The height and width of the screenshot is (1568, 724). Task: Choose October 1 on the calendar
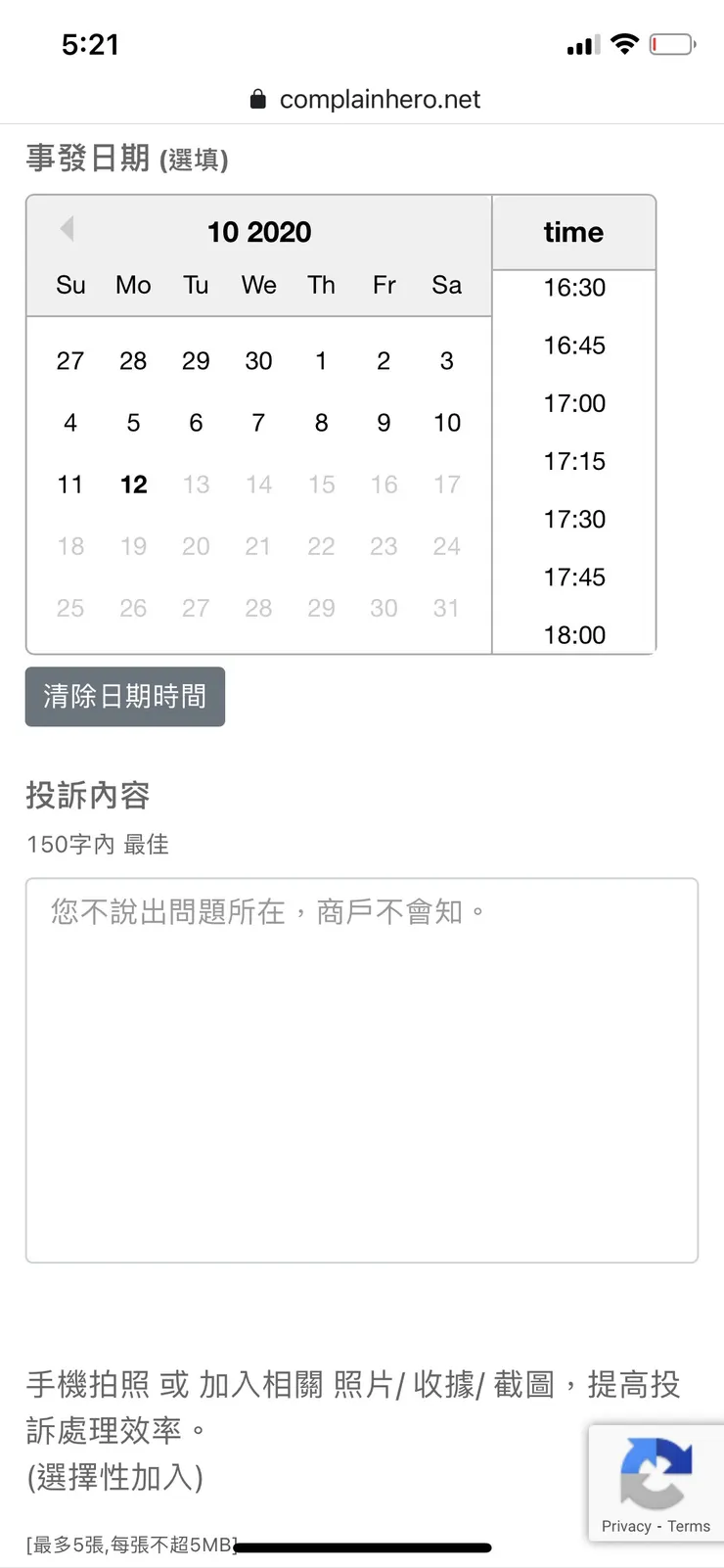(321, 361)
